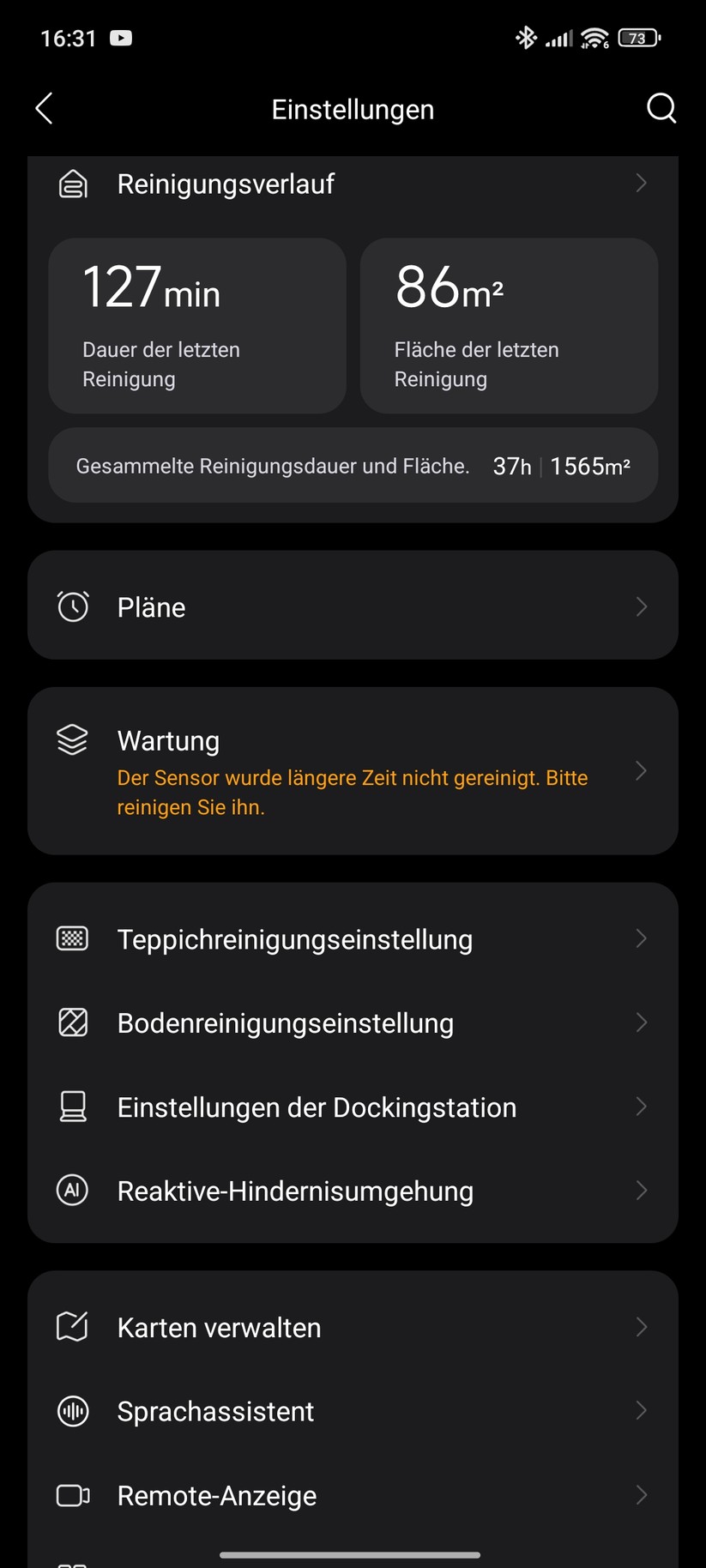The width and height of the screenshot is (706, 1568).
Task: Open Karten verwalten
Action: (352, 1327)
